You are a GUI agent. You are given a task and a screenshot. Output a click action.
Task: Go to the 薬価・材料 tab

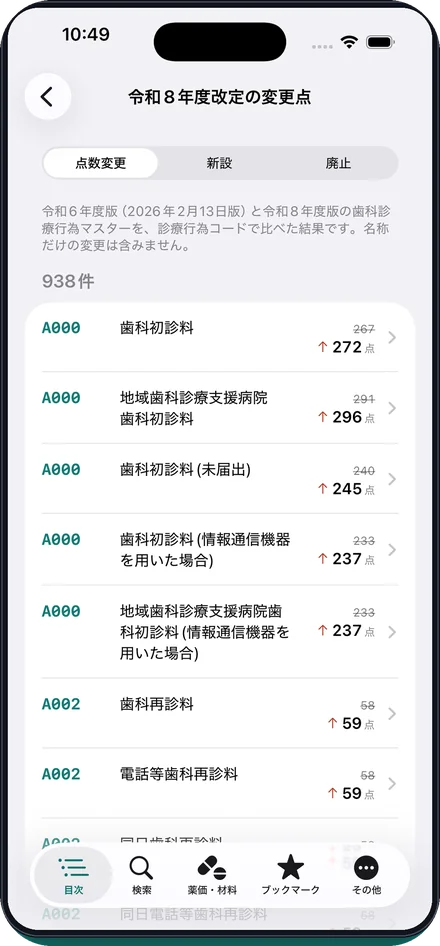tap(212, 875)
